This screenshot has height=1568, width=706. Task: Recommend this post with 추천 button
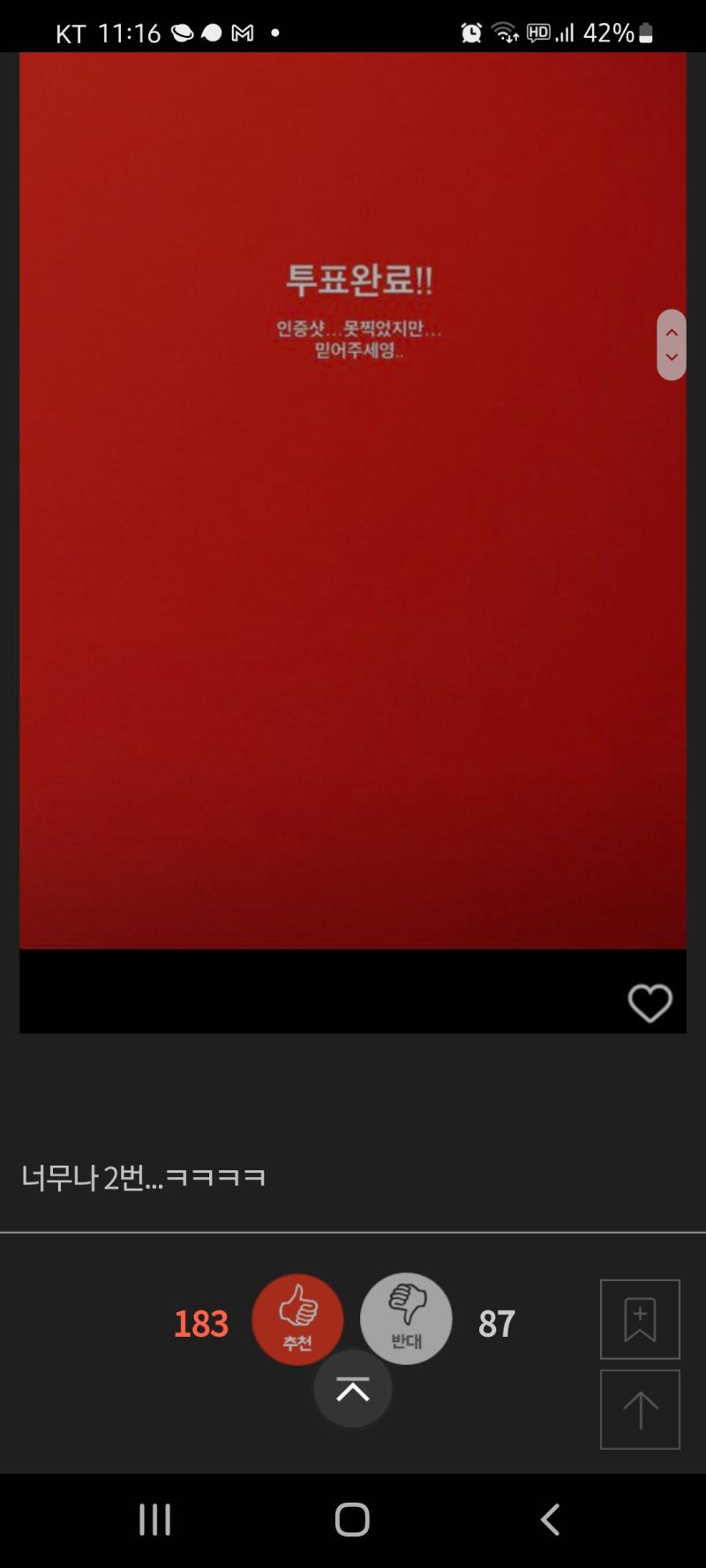pos(297,1318)
